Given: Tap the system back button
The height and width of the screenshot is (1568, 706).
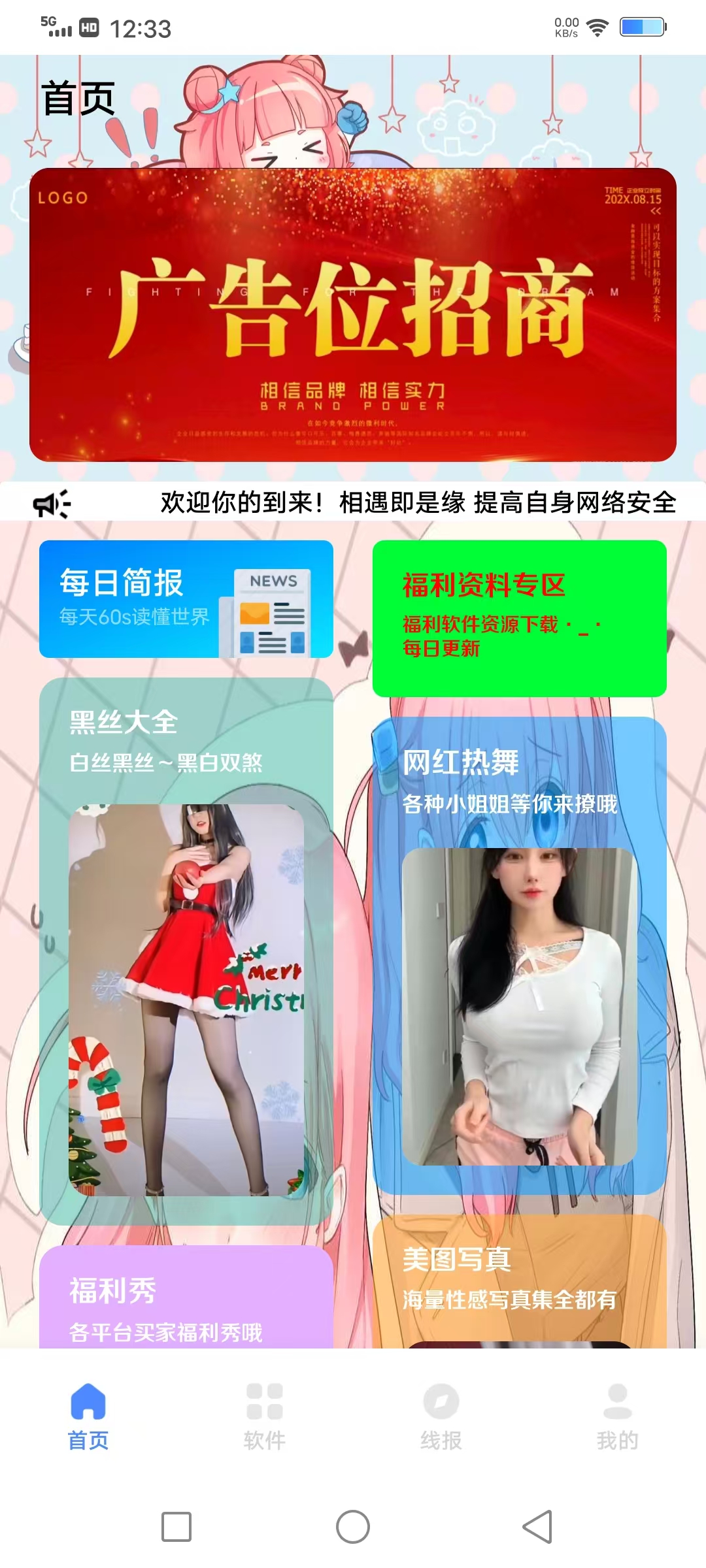Looking at the screenshot, I should pos(537,1527).
